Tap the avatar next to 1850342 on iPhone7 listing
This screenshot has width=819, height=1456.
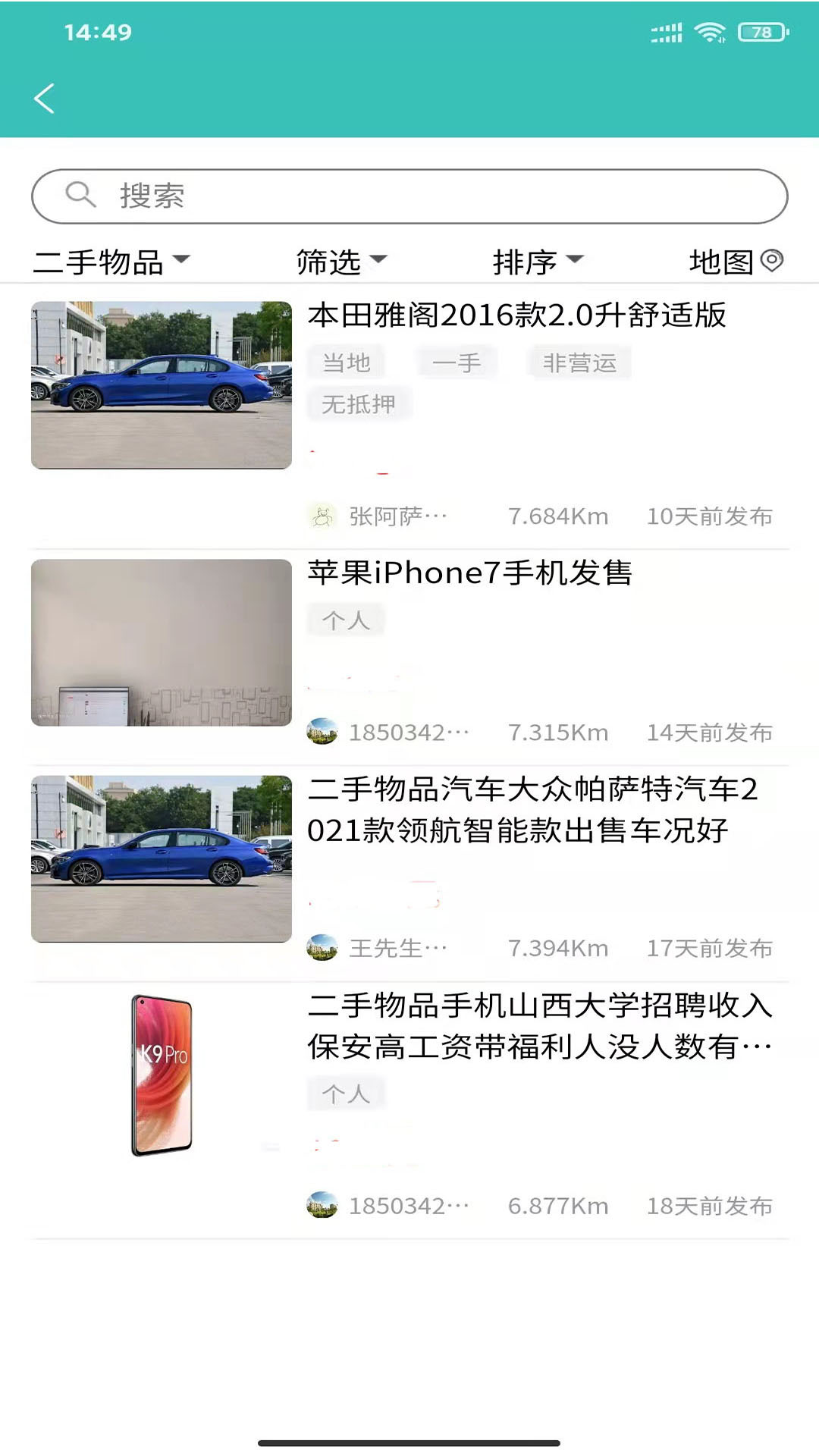point(322,732)
